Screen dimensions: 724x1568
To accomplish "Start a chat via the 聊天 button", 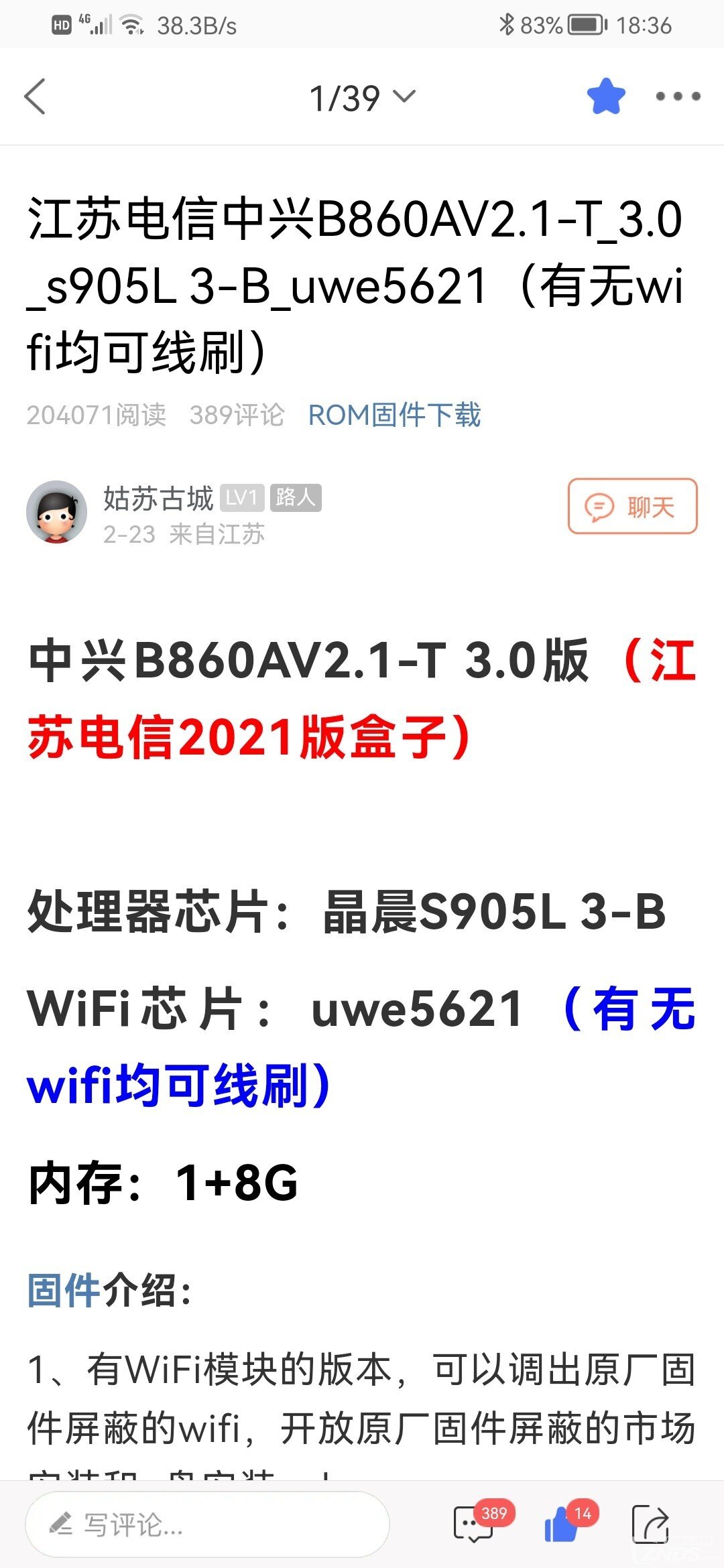I will (x=632, y=507).
